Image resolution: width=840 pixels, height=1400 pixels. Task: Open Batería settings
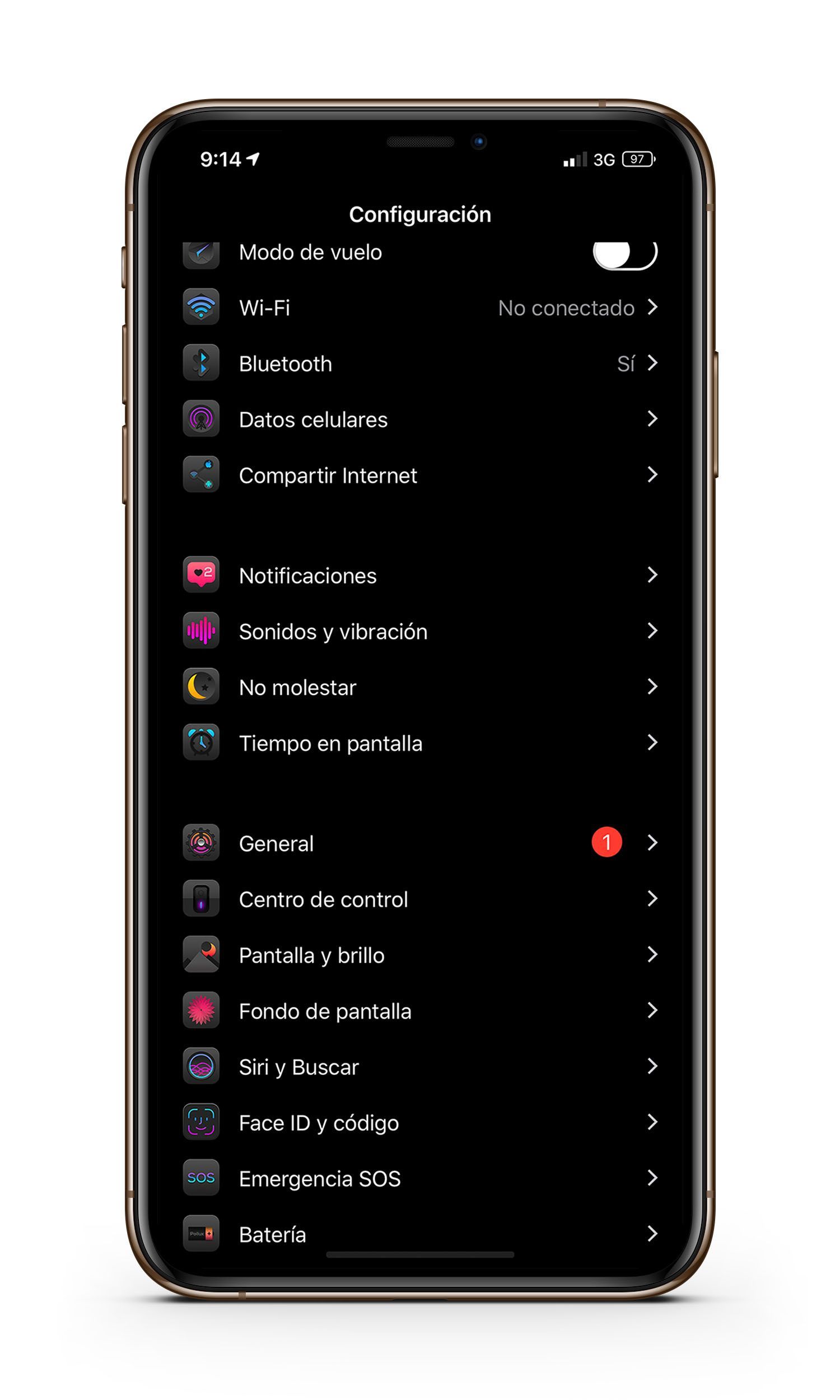click(420, 1234)
